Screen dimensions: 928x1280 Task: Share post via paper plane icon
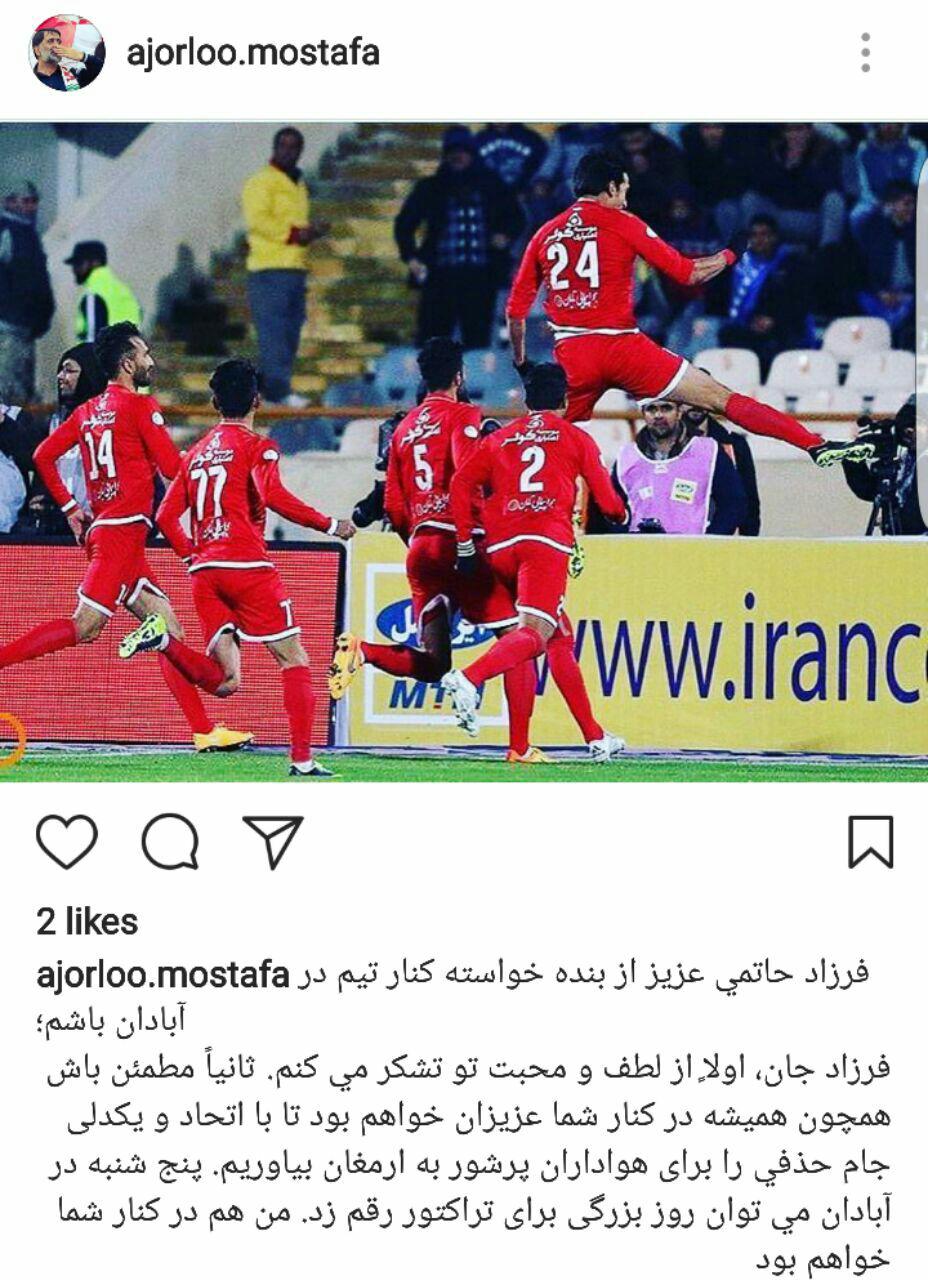point(272,841)
